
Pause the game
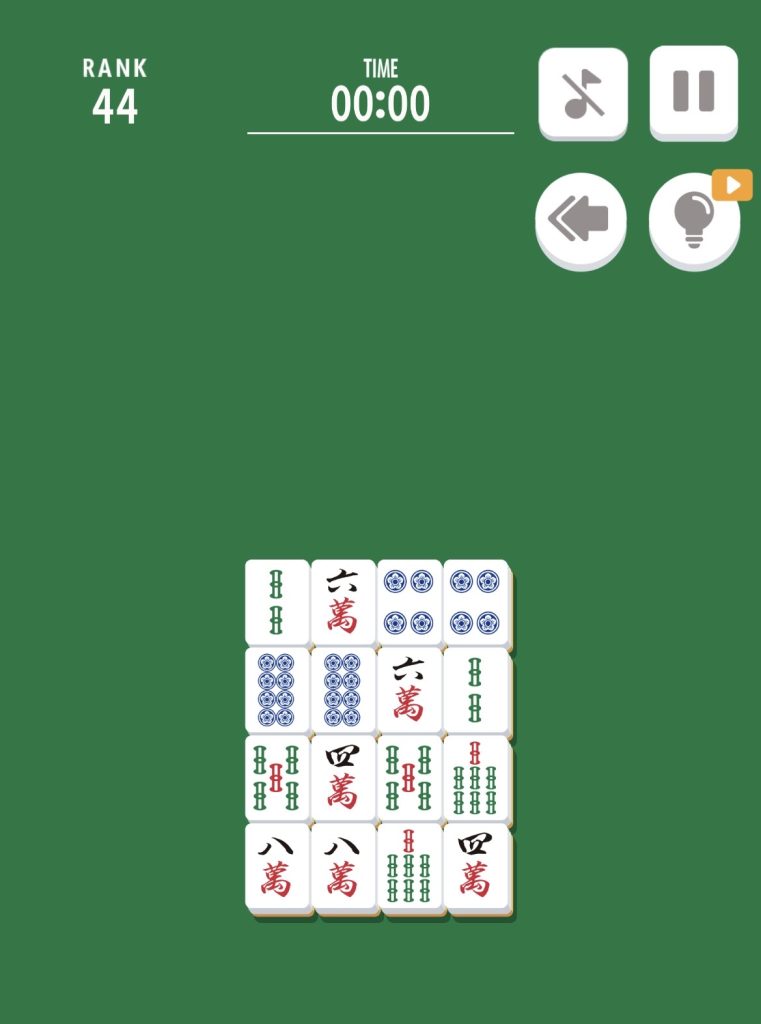(693, 91)
